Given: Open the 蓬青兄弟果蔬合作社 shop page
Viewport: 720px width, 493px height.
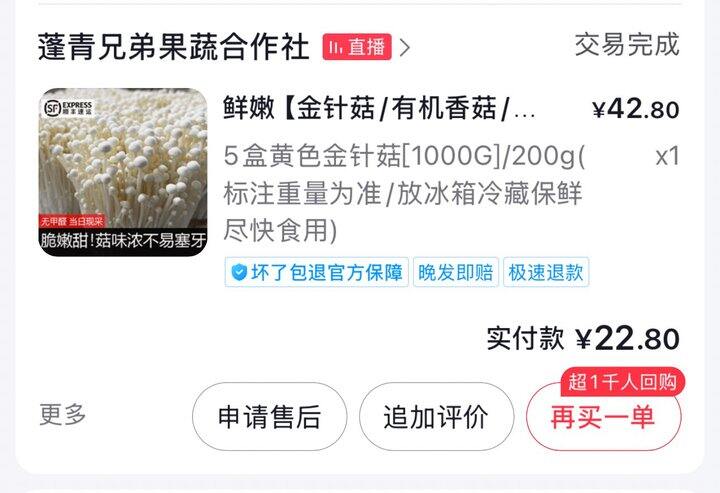Looking at the screenshot, I should [x=174, y=46].
